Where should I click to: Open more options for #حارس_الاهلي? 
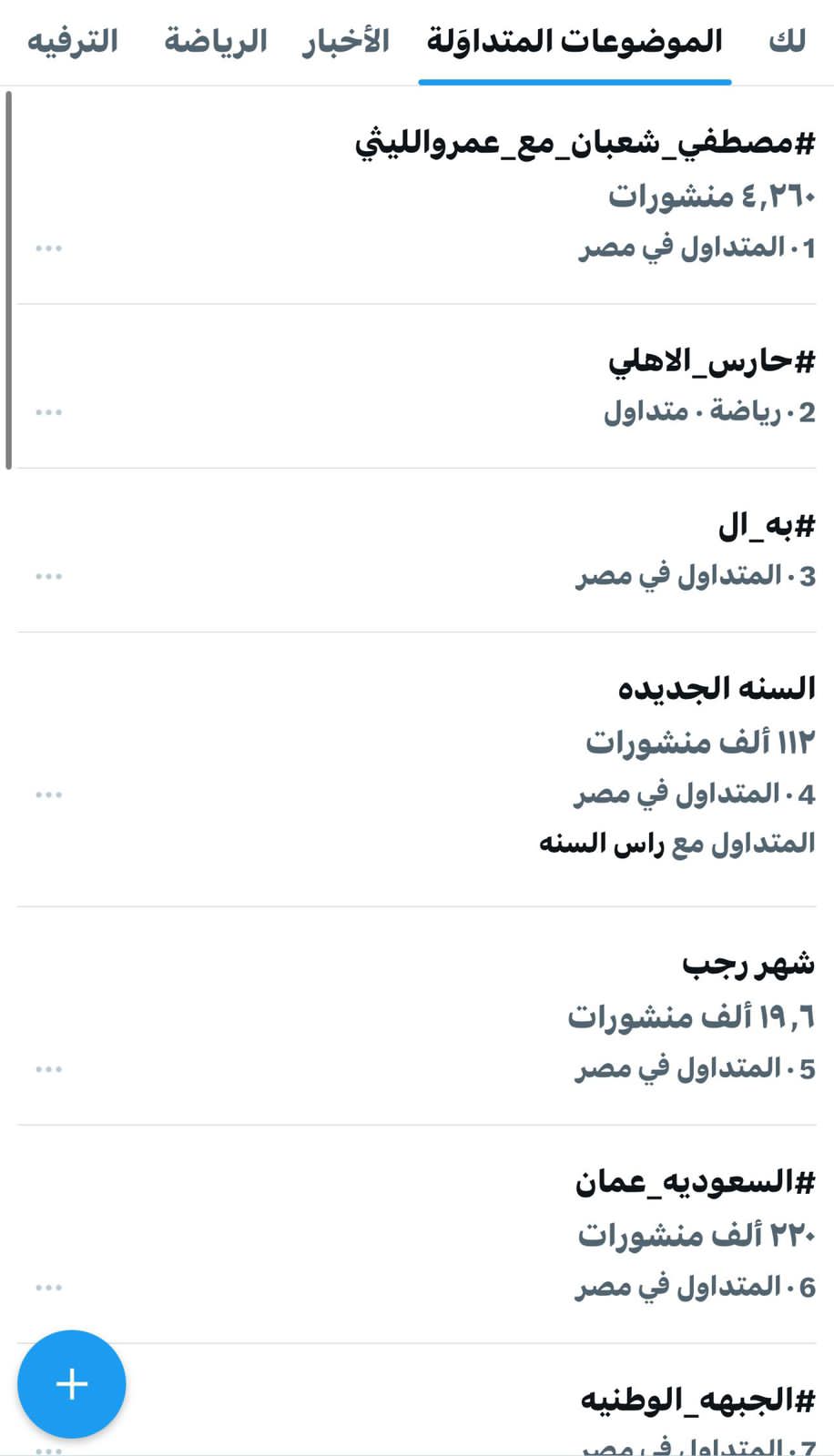(x=48, y=412)
